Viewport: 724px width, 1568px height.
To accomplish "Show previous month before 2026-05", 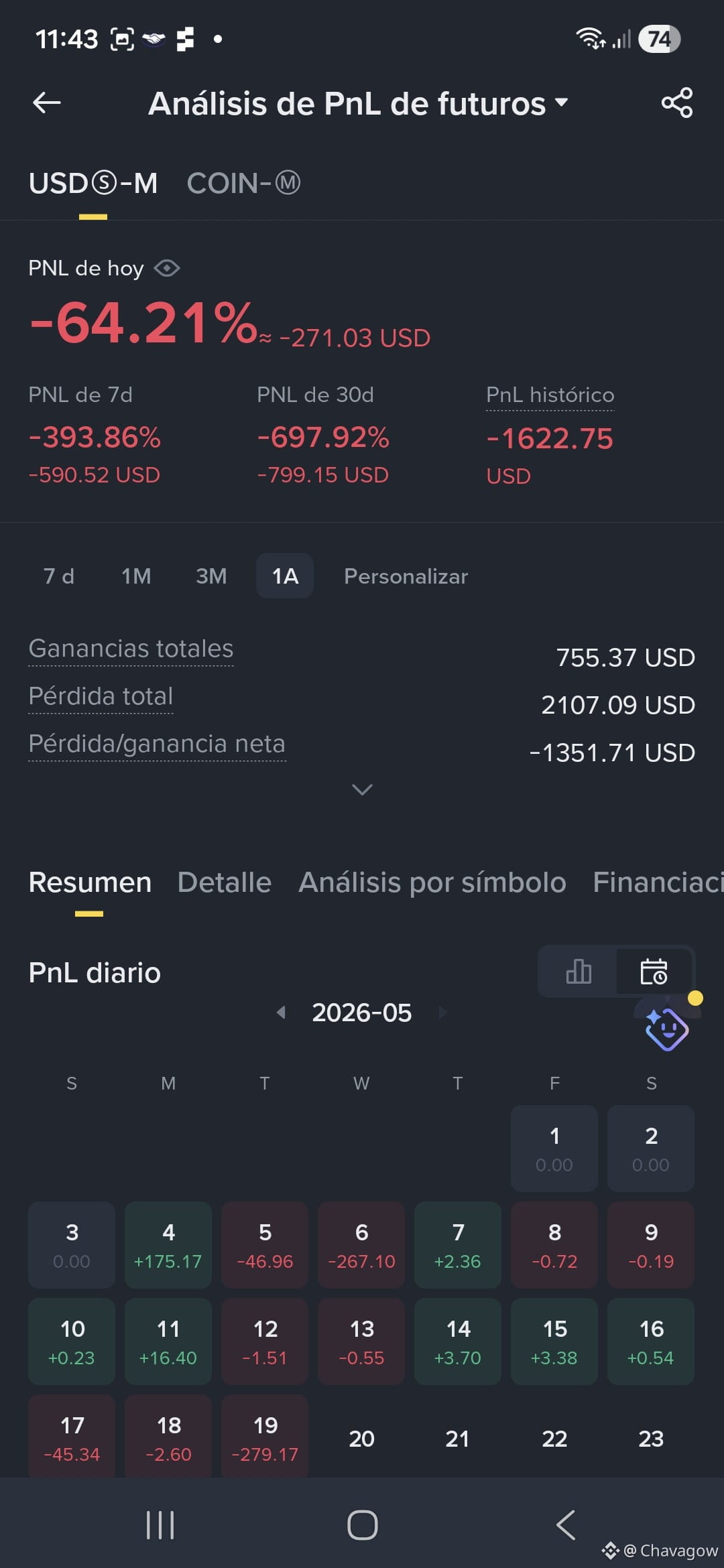I will pos(282,1012).
